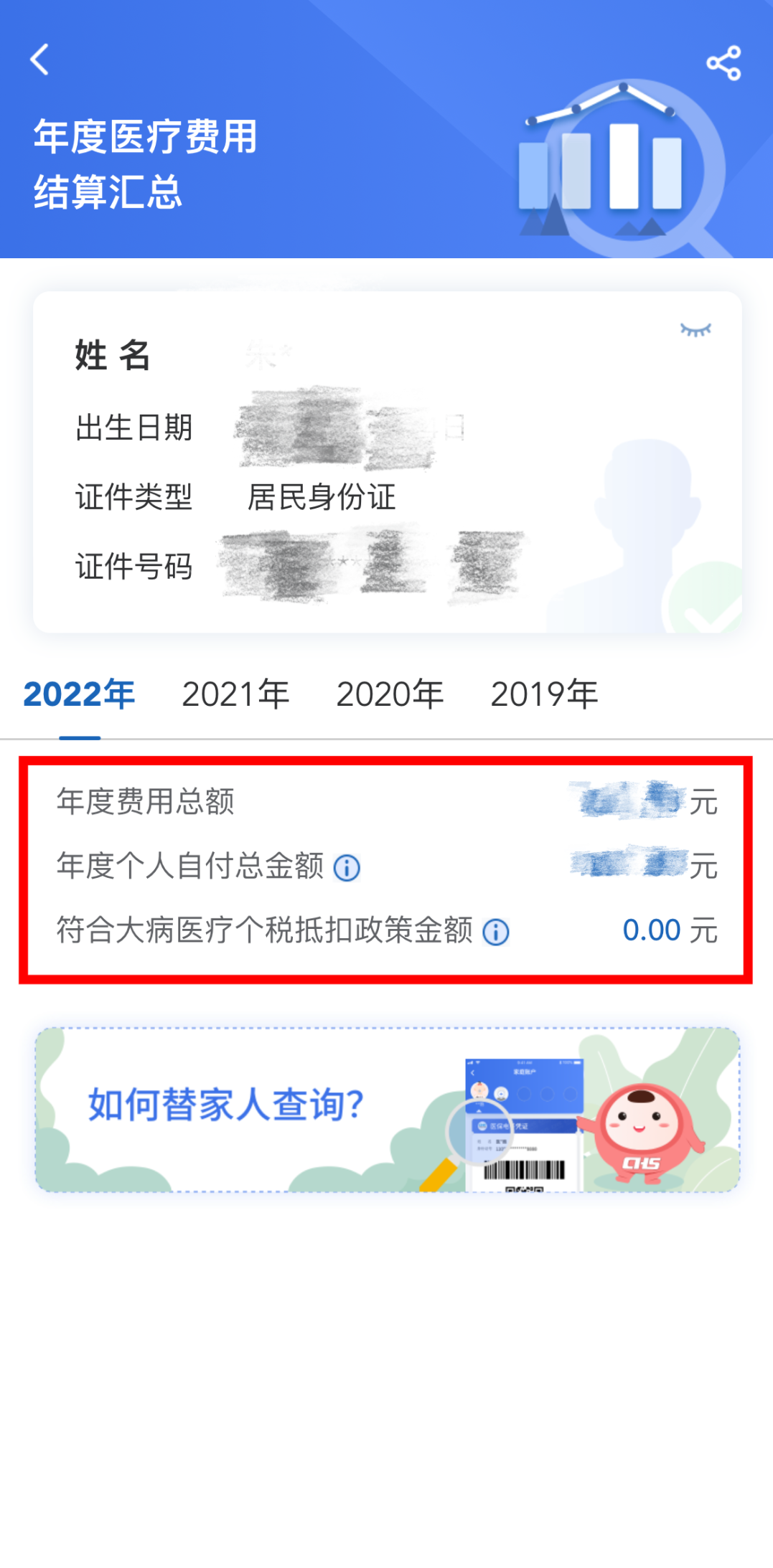Switch to the 2021年 tab
The height and width of the screenshot is (1568, 773).
point(235,694)
